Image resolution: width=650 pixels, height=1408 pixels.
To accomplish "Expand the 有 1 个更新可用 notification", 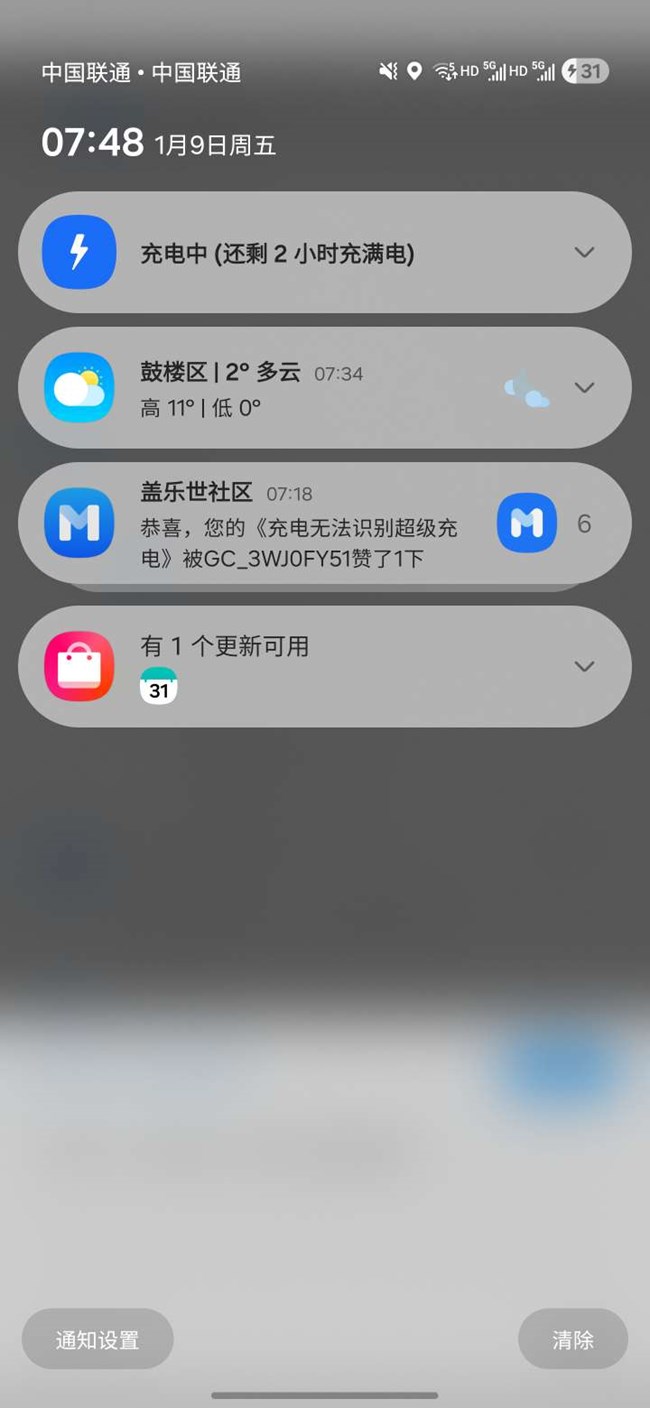I will [x=584, y=666].
